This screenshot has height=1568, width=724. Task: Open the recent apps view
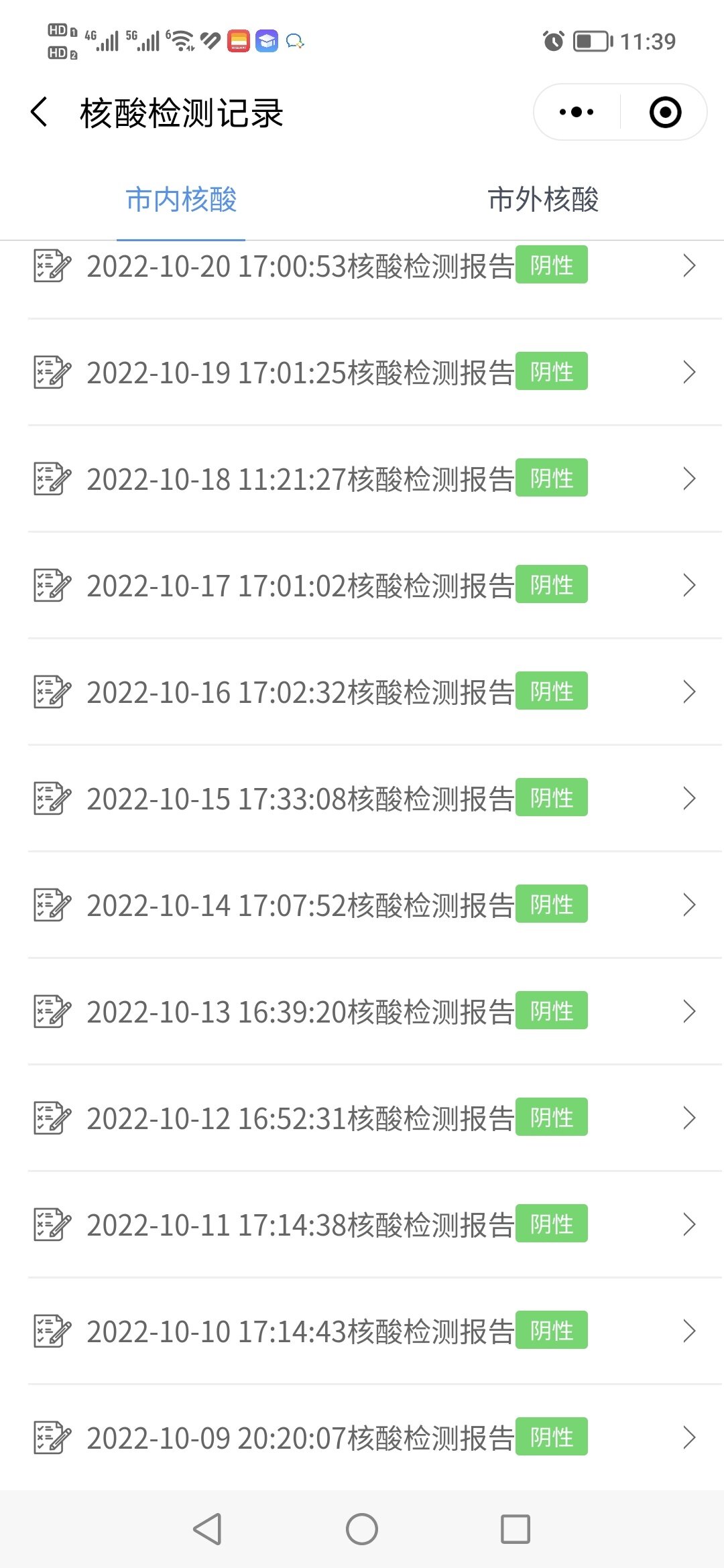click(x=516, y=1529)
